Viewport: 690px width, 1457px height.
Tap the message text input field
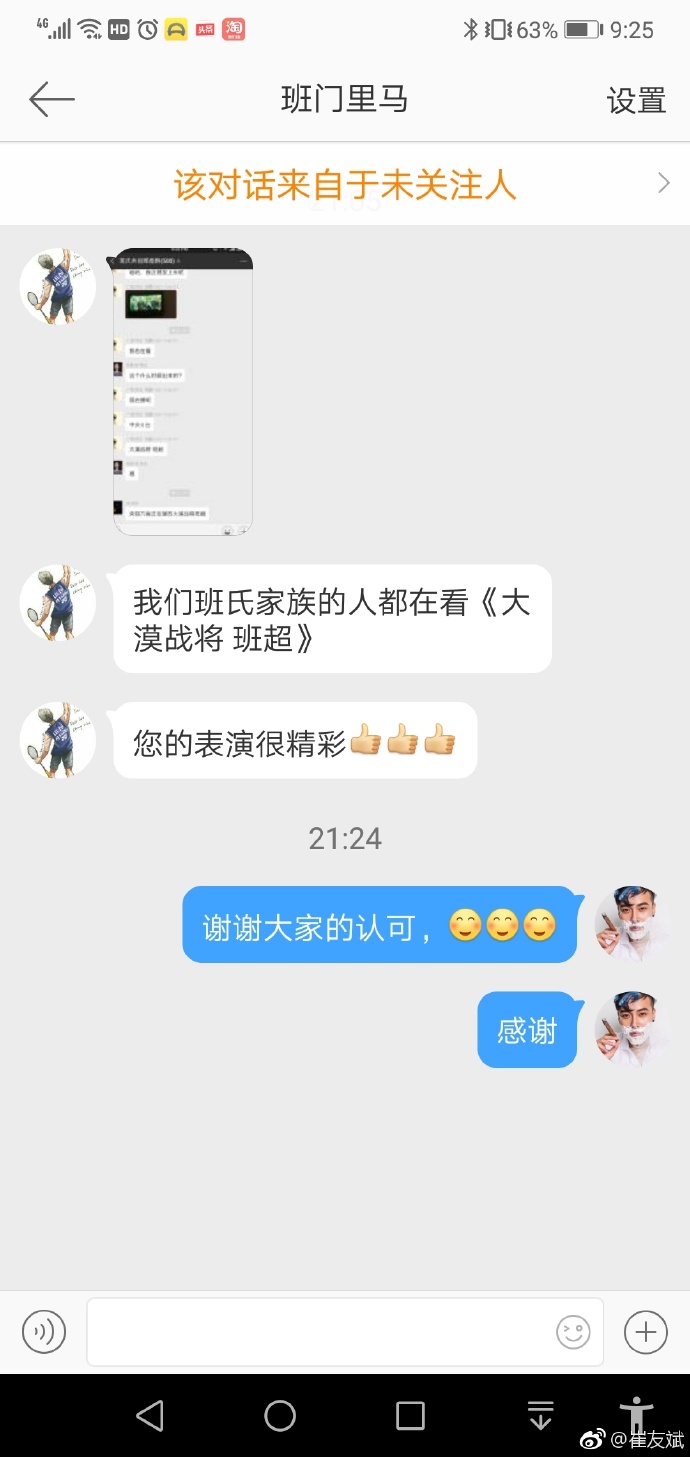pyautogui.click(x=320, y=1332)
